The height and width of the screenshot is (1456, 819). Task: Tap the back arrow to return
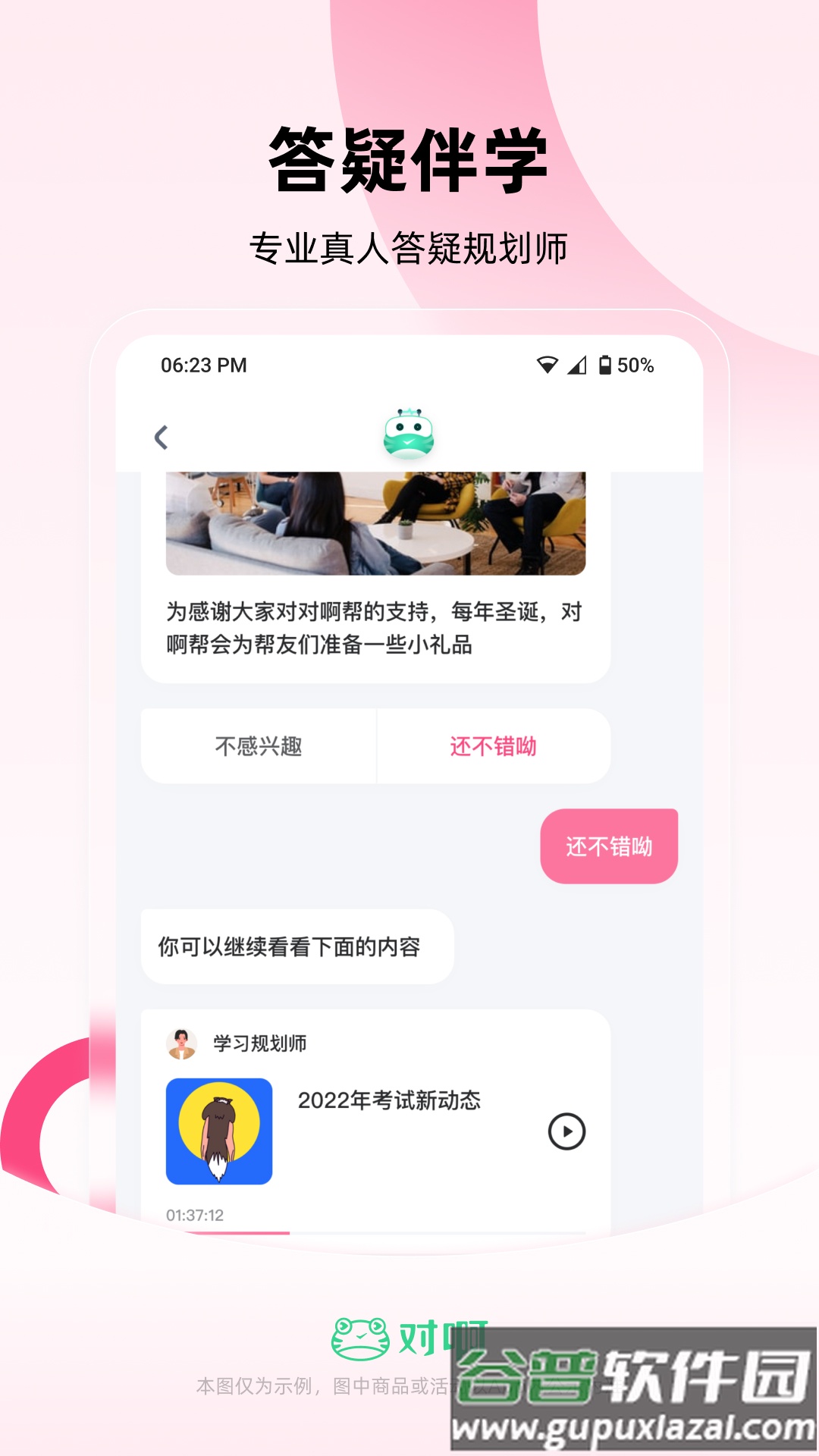(x=160, y=436)
